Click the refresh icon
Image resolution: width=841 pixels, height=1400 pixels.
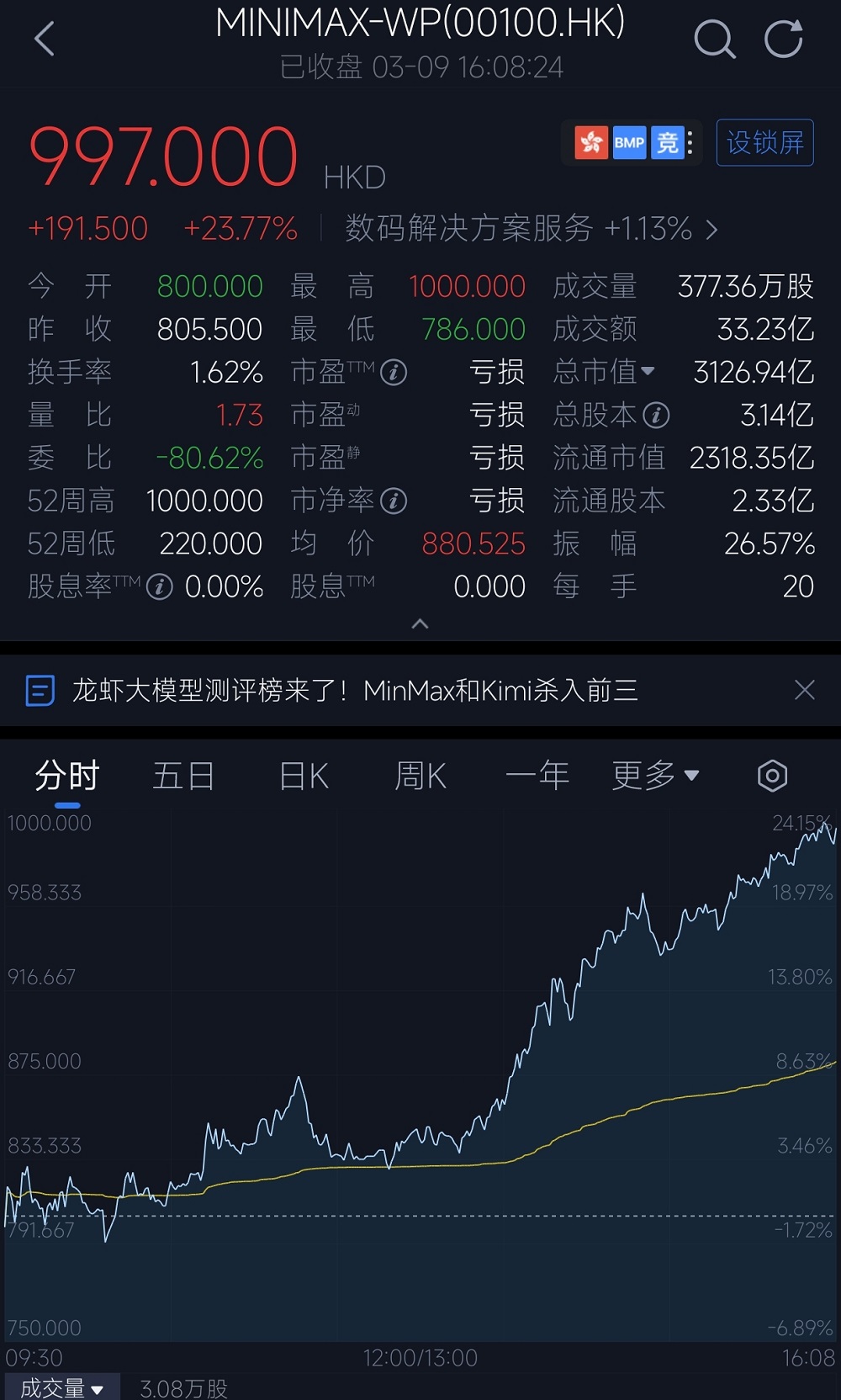782,38
